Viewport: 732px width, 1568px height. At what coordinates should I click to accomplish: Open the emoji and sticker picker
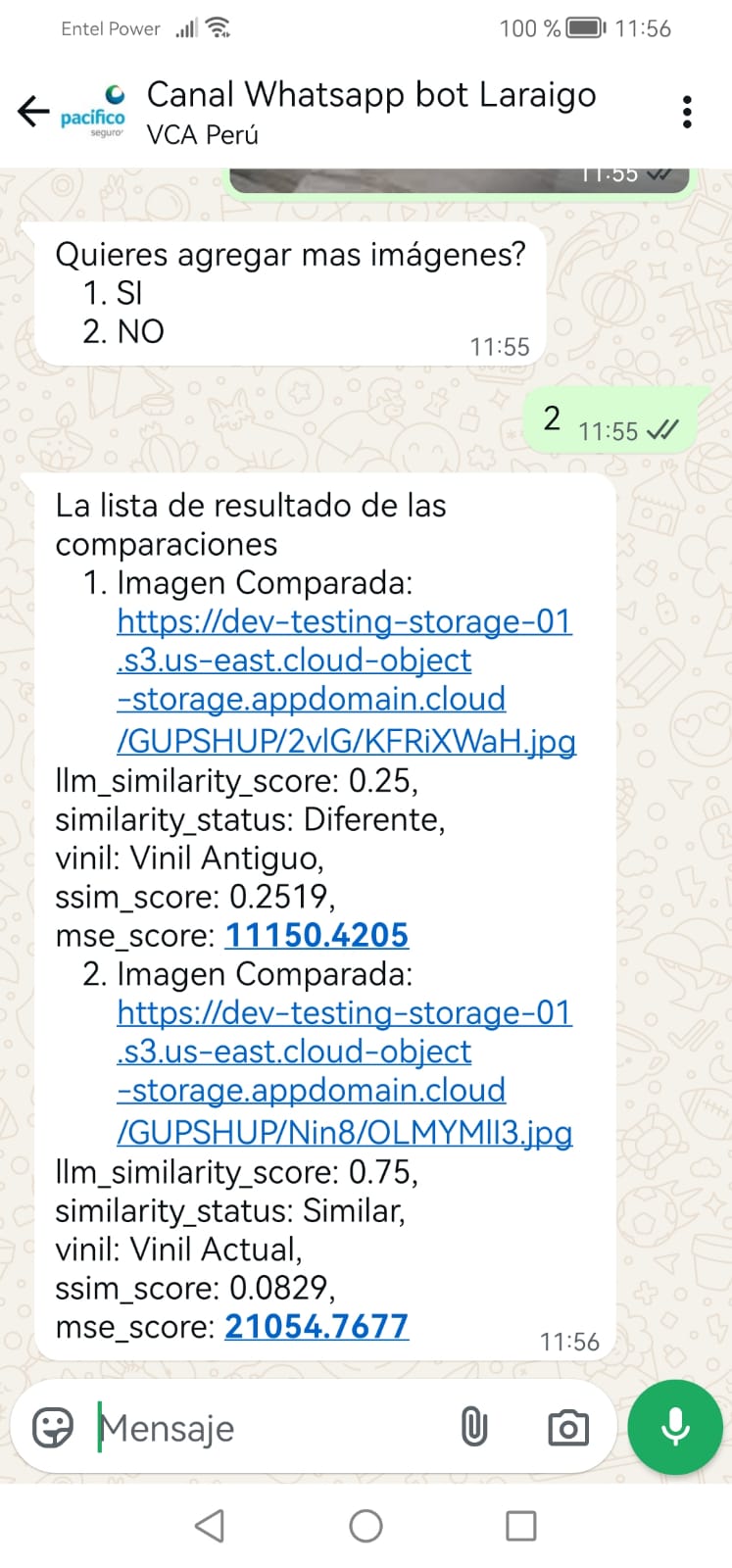[x=53, y=1427]
